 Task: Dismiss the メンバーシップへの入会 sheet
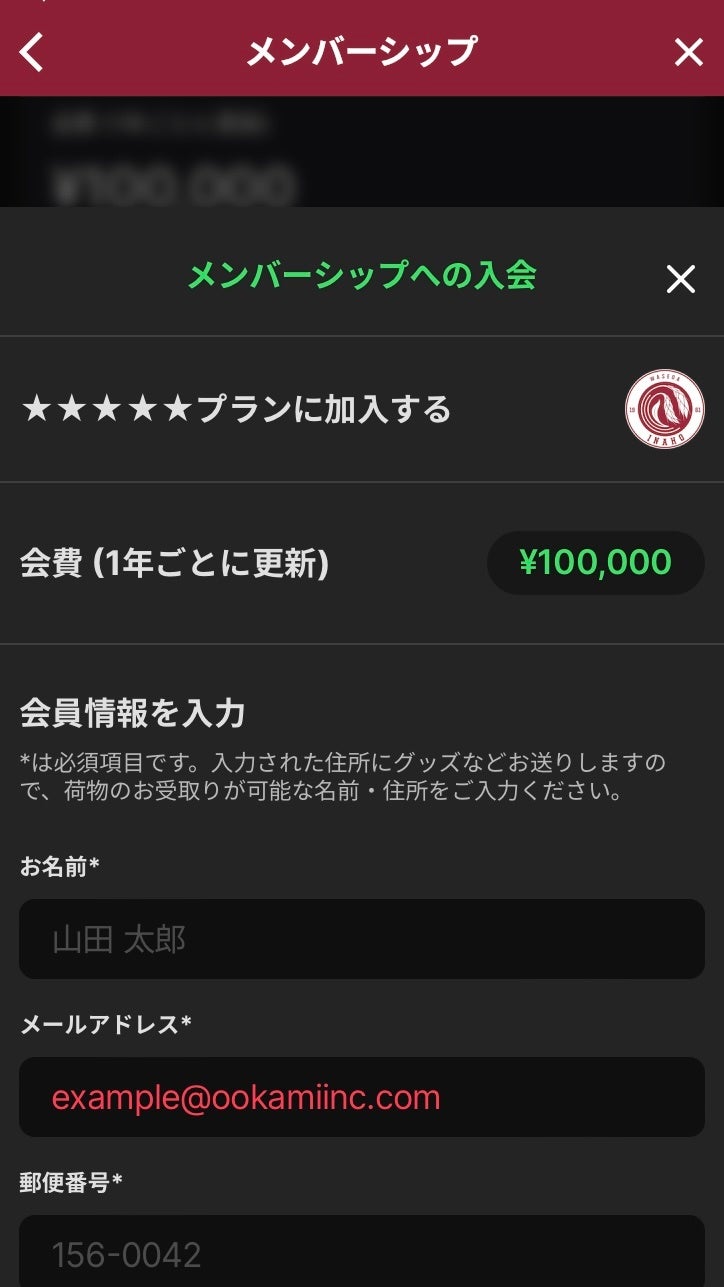click(680, 279)
